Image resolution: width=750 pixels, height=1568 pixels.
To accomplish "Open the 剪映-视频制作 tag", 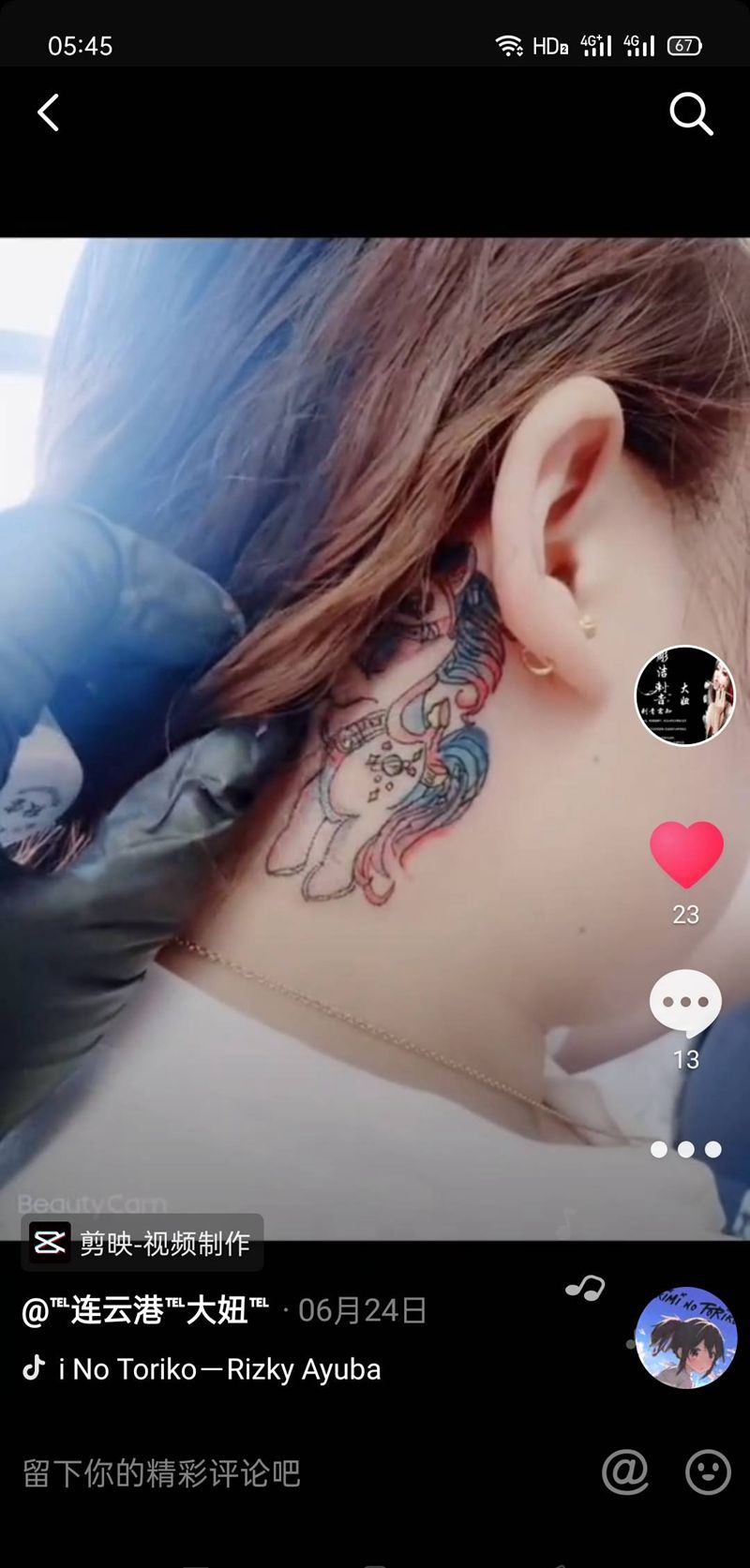I will pyautogui.click(x=142, y=1243).
